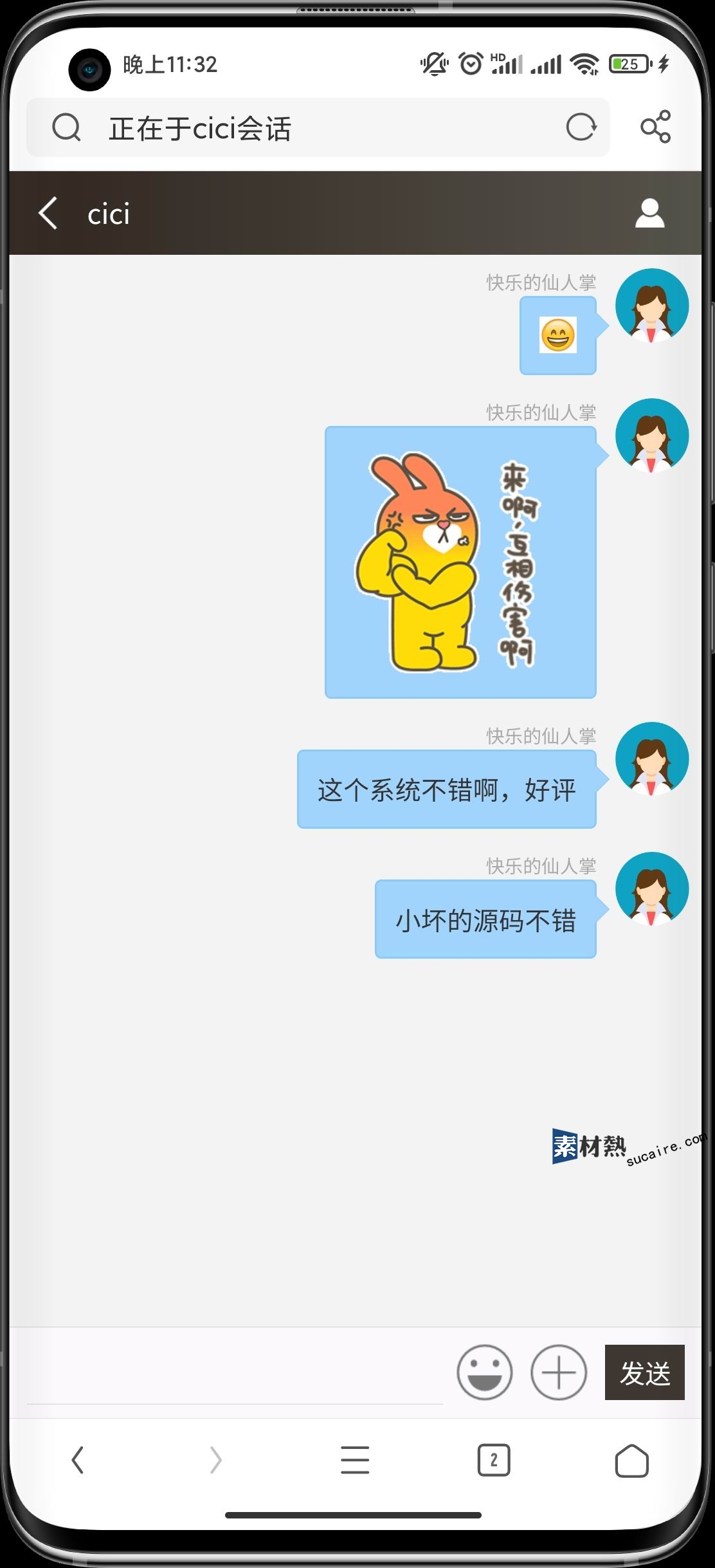Share this page via the share icon
The image size is (715, 1568).
(655, 127)
